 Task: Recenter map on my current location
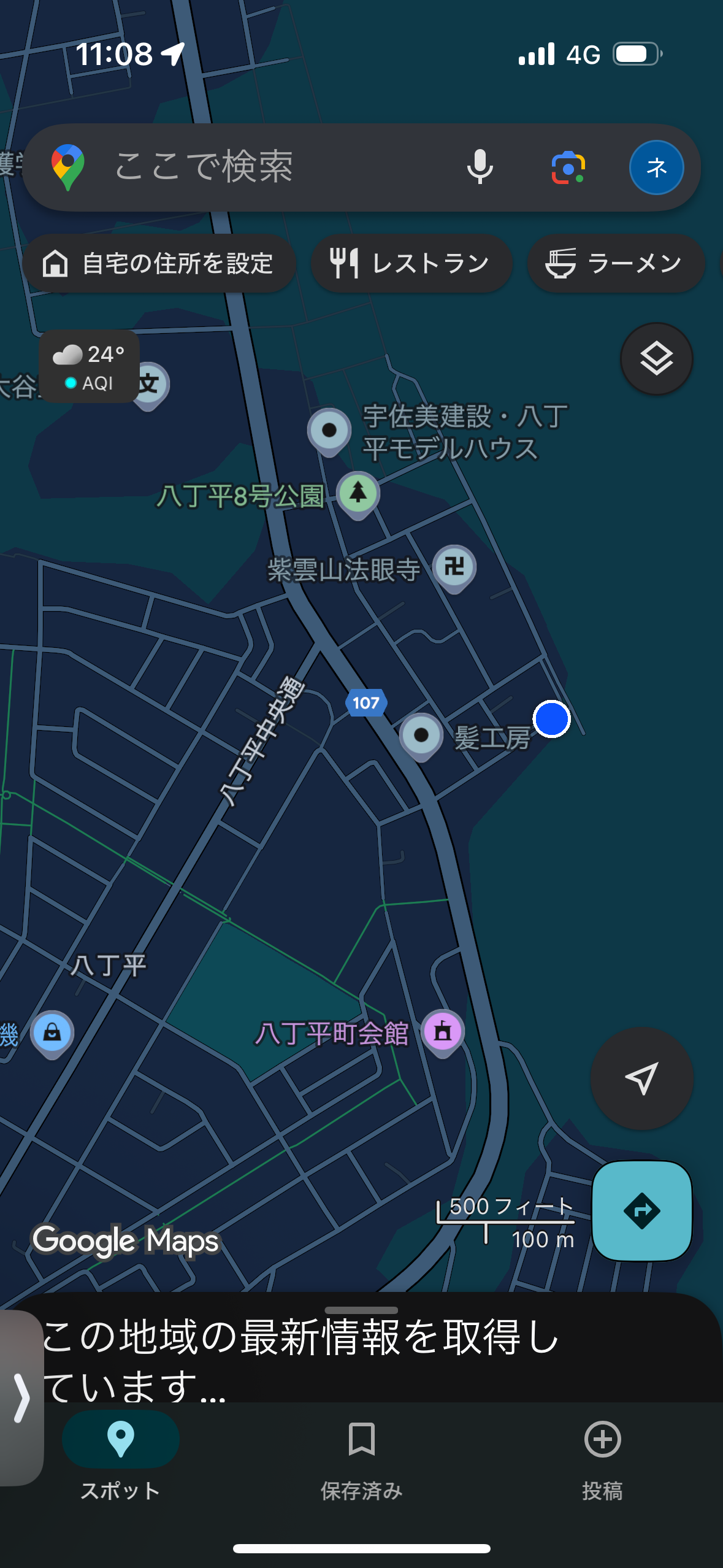[x=641, y=1078]
